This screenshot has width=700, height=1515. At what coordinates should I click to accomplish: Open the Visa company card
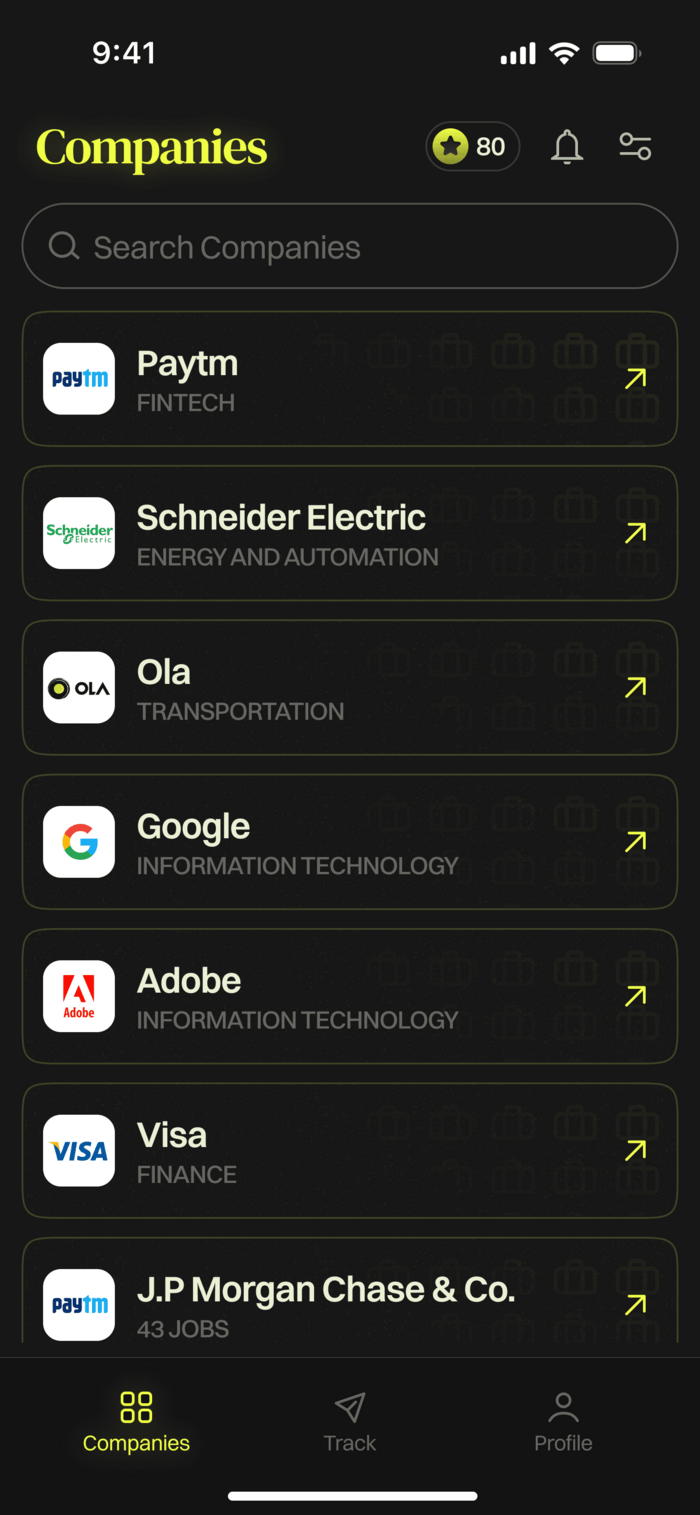pos(350,1150)
